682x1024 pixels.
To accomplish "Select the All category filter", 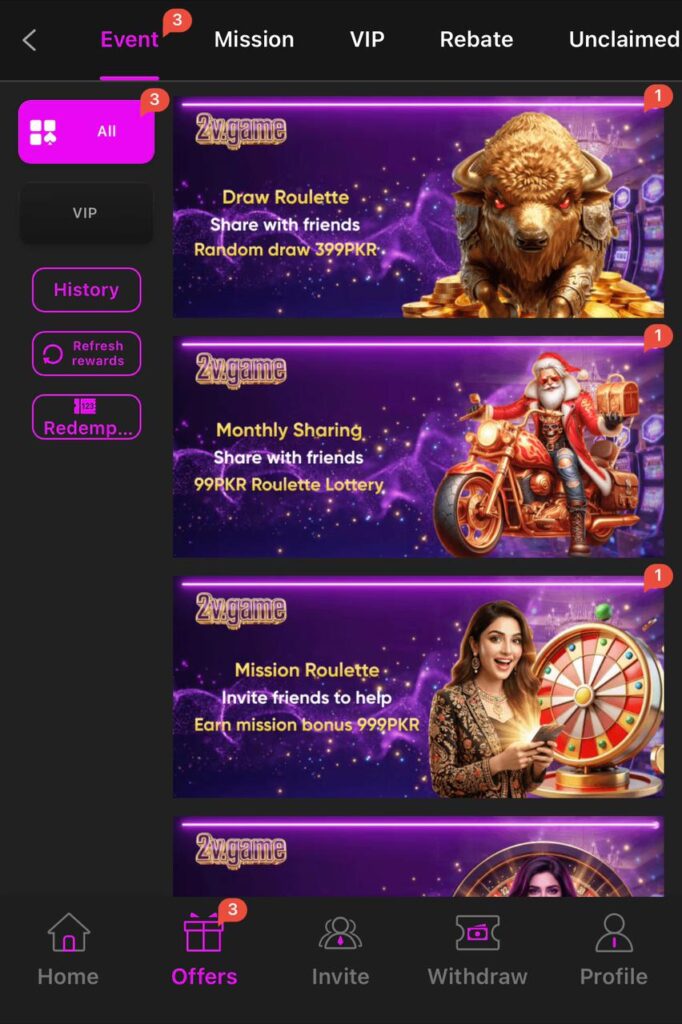I will [86, 131].
